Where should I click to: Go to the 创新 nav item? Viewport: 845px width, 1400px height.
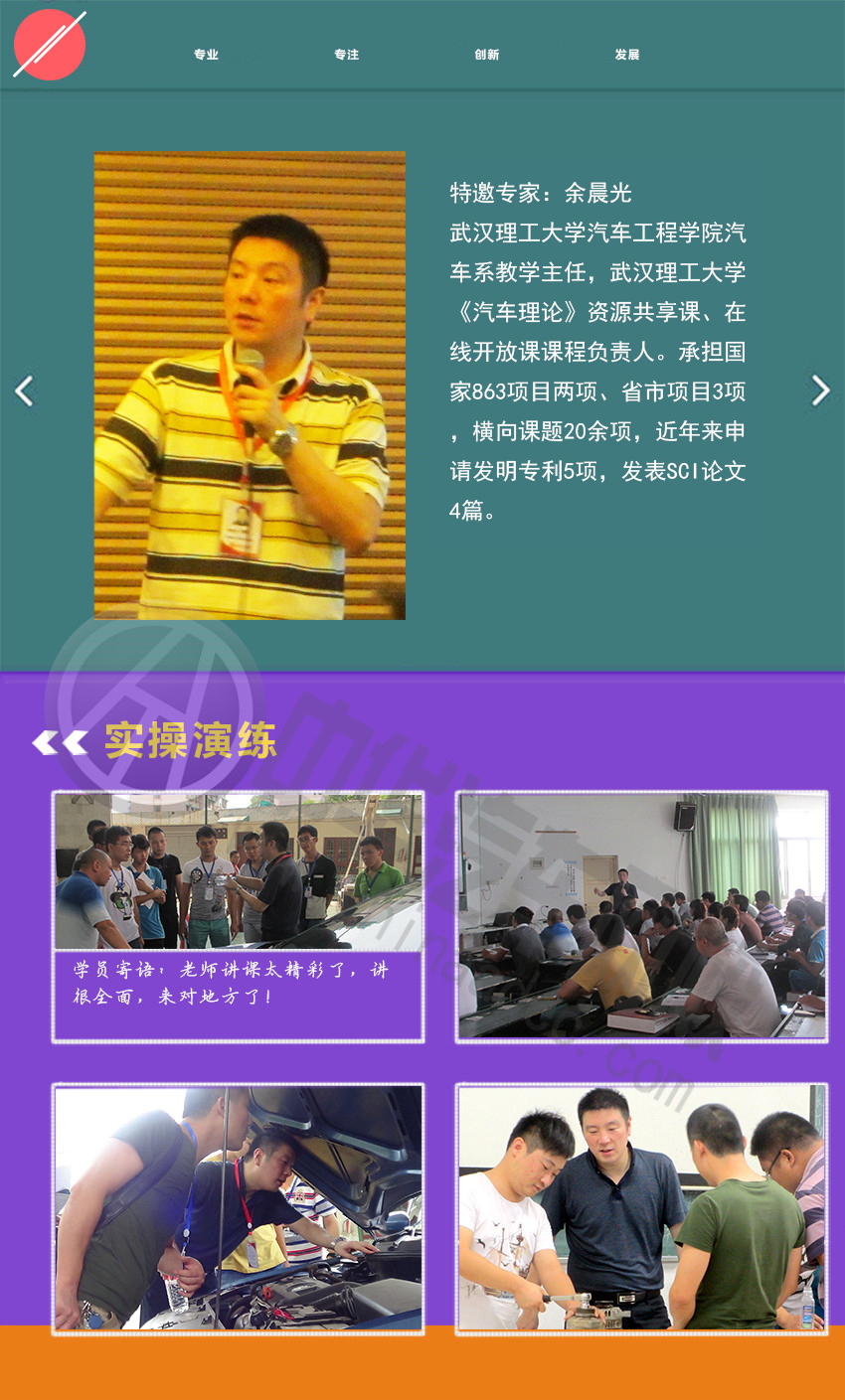[487, 55]
